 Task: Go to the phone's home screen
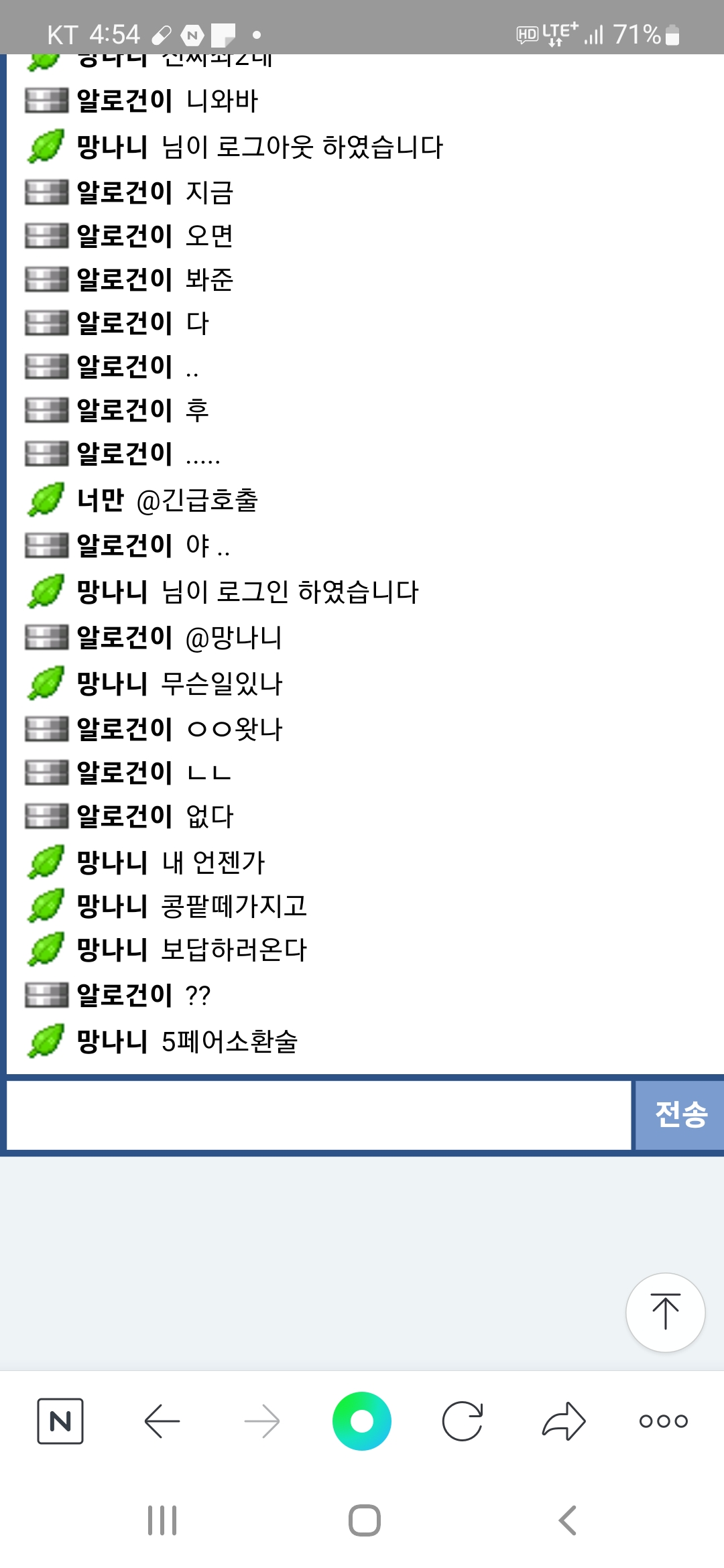pos(364,1520)
